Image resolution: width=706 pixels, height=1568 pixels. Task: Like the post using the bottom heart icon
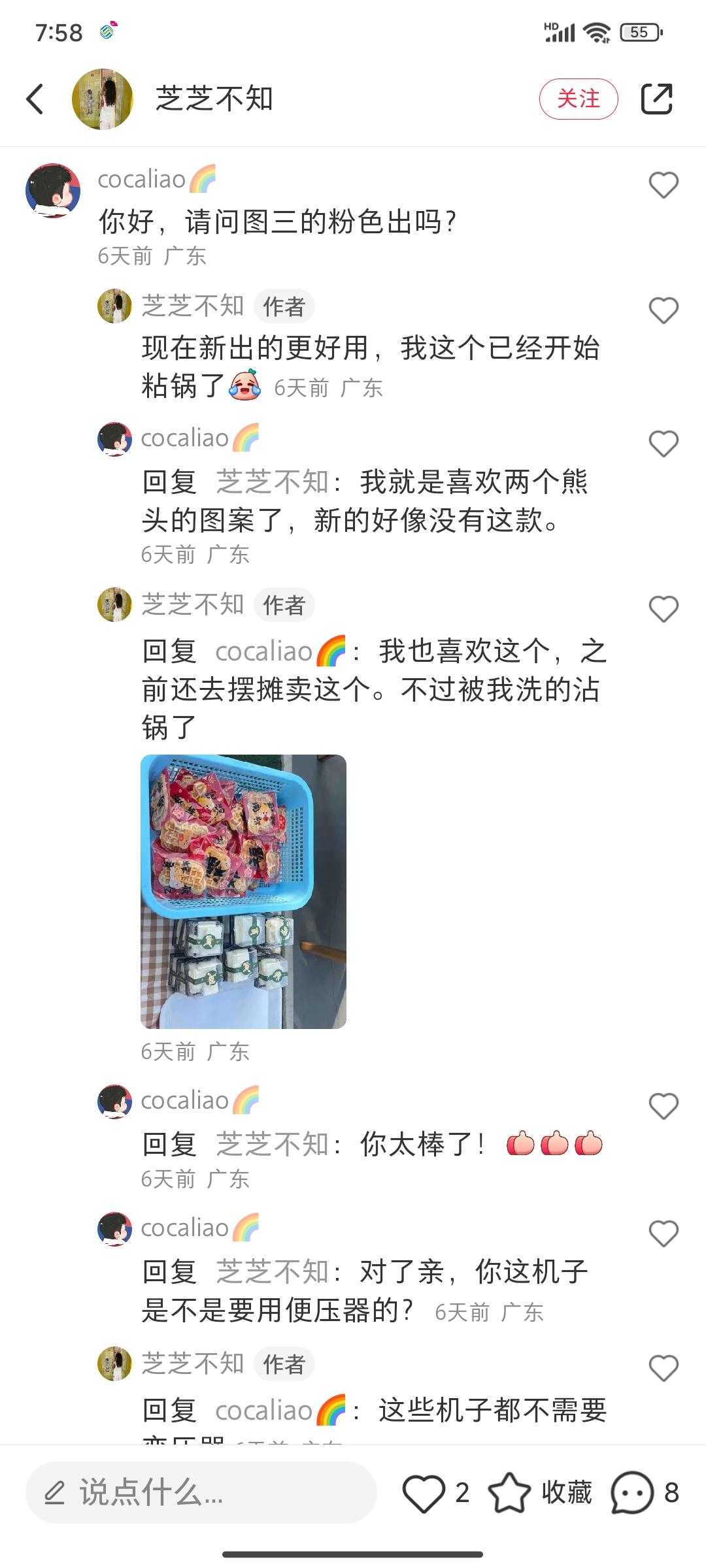pyautogui.click(x=423, y=1493)
